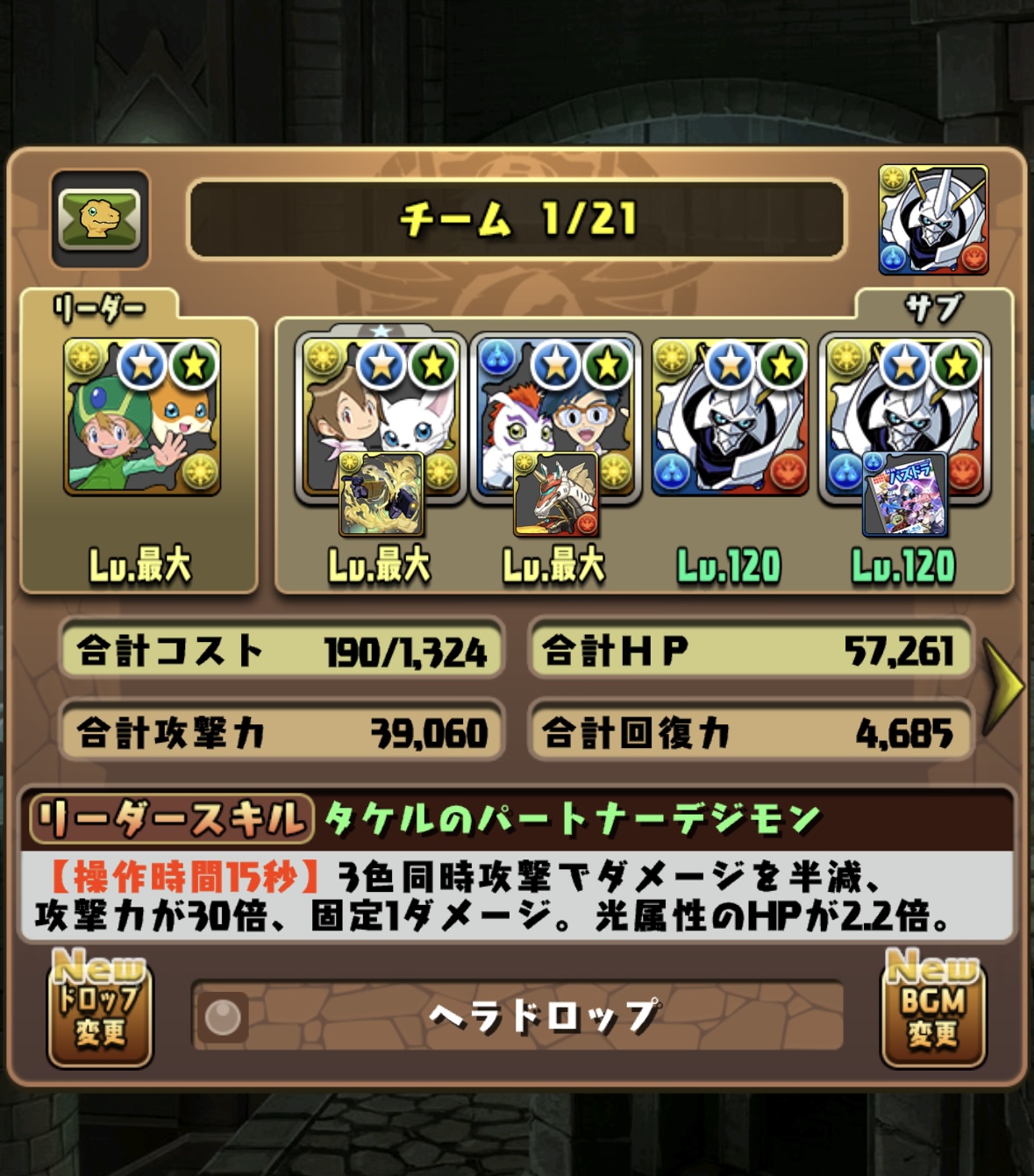This screenshot has width=1034, height=1176.
Task: Select the Lv.120 sub with magazine assist
Action: coord(903,417)
